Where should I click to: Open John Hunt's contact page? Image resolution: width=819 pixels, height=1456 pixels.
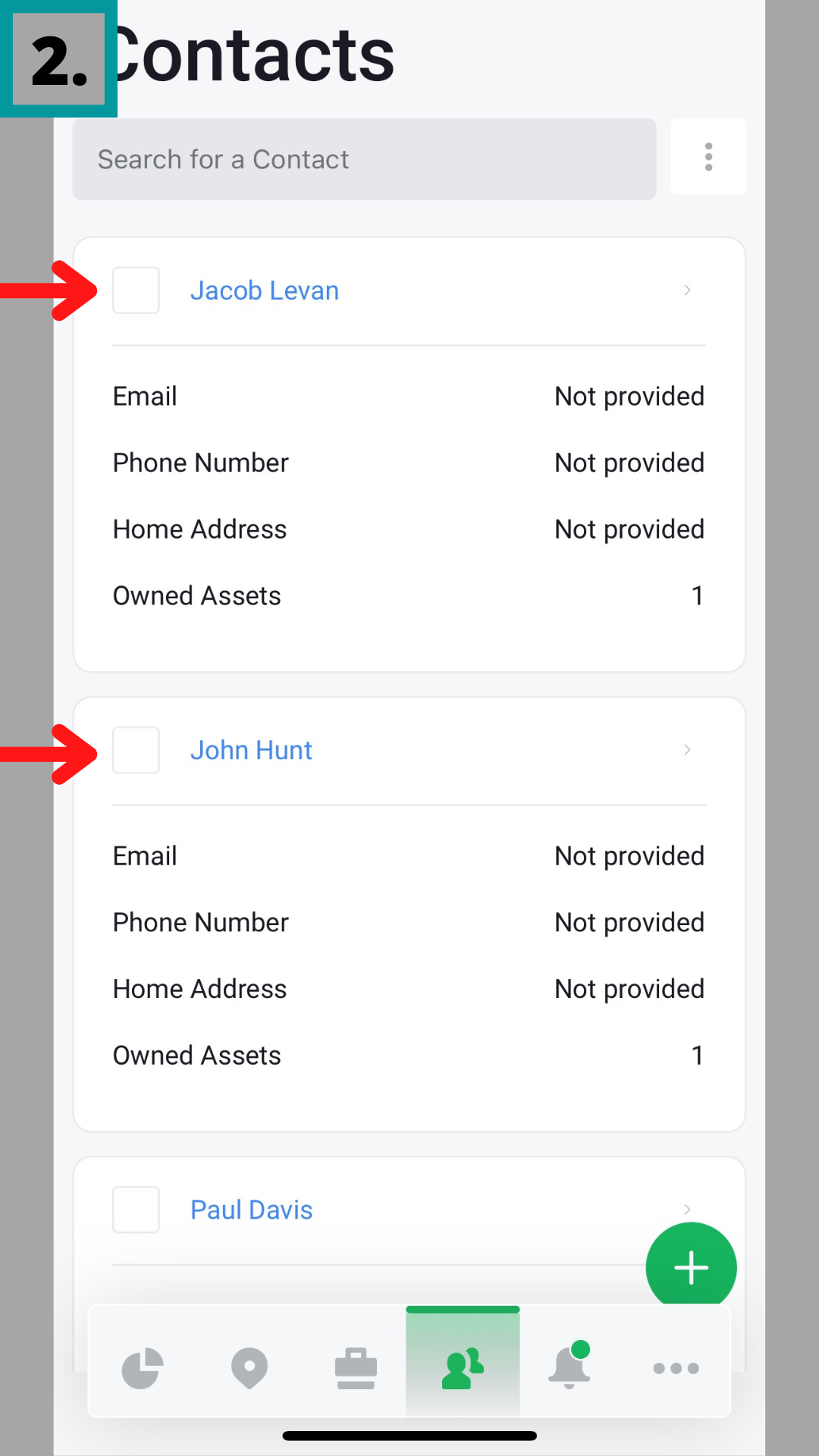point(251,750)
